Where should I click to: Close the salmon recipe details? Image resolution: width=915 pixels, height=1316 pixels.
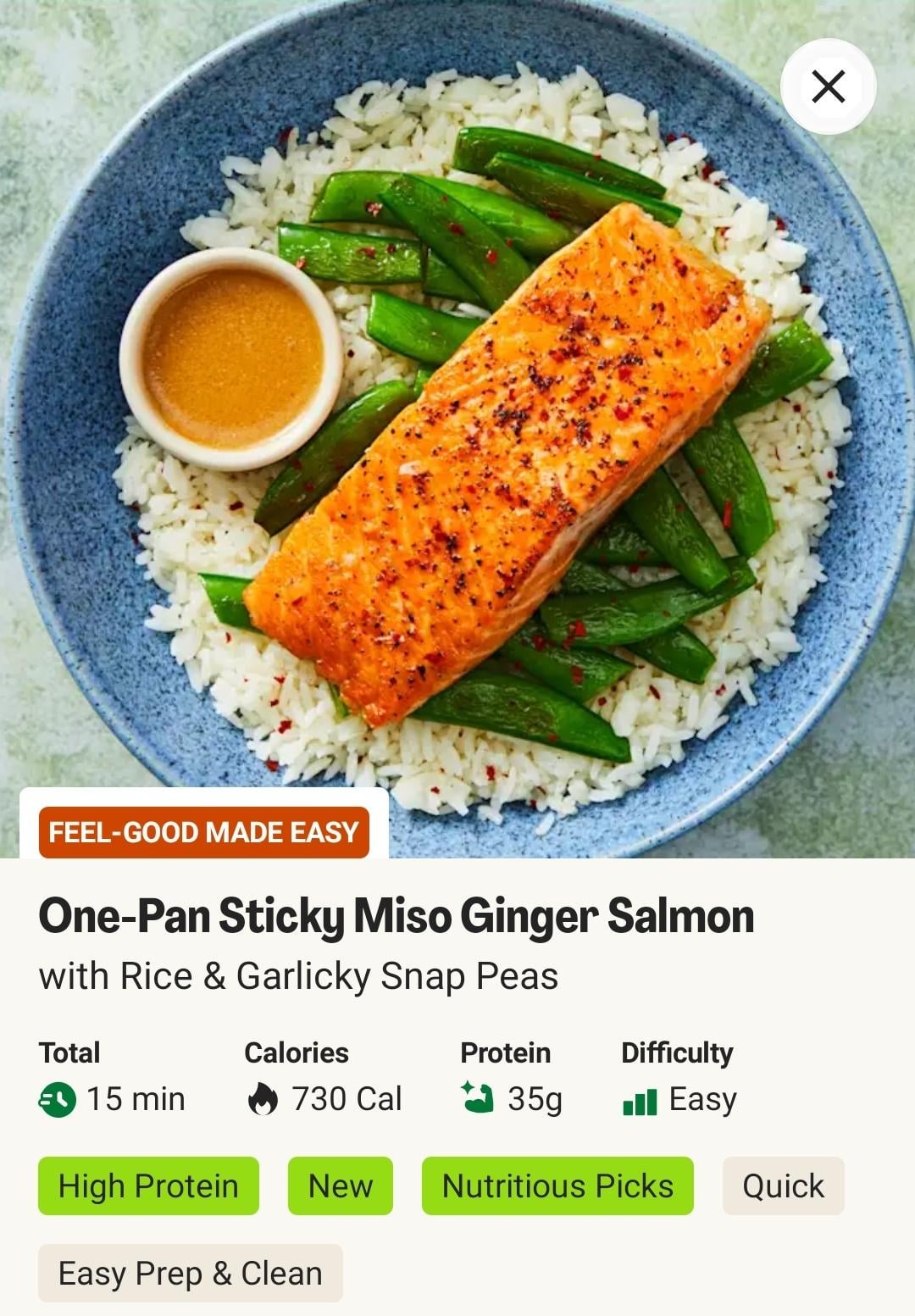828,86
